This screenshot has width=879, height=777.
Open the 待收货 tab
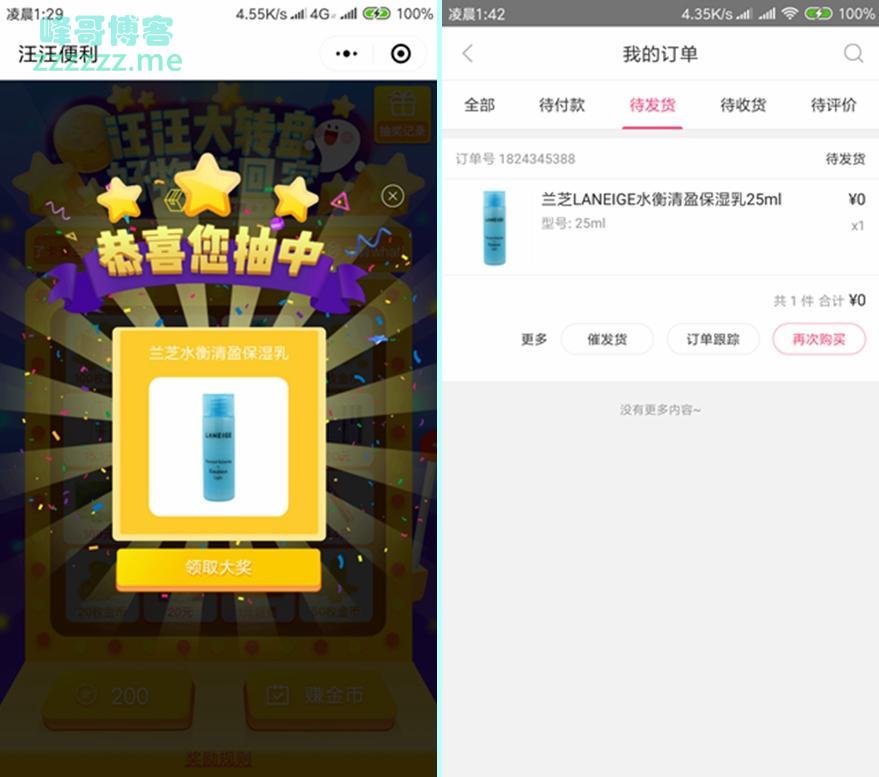743,105
